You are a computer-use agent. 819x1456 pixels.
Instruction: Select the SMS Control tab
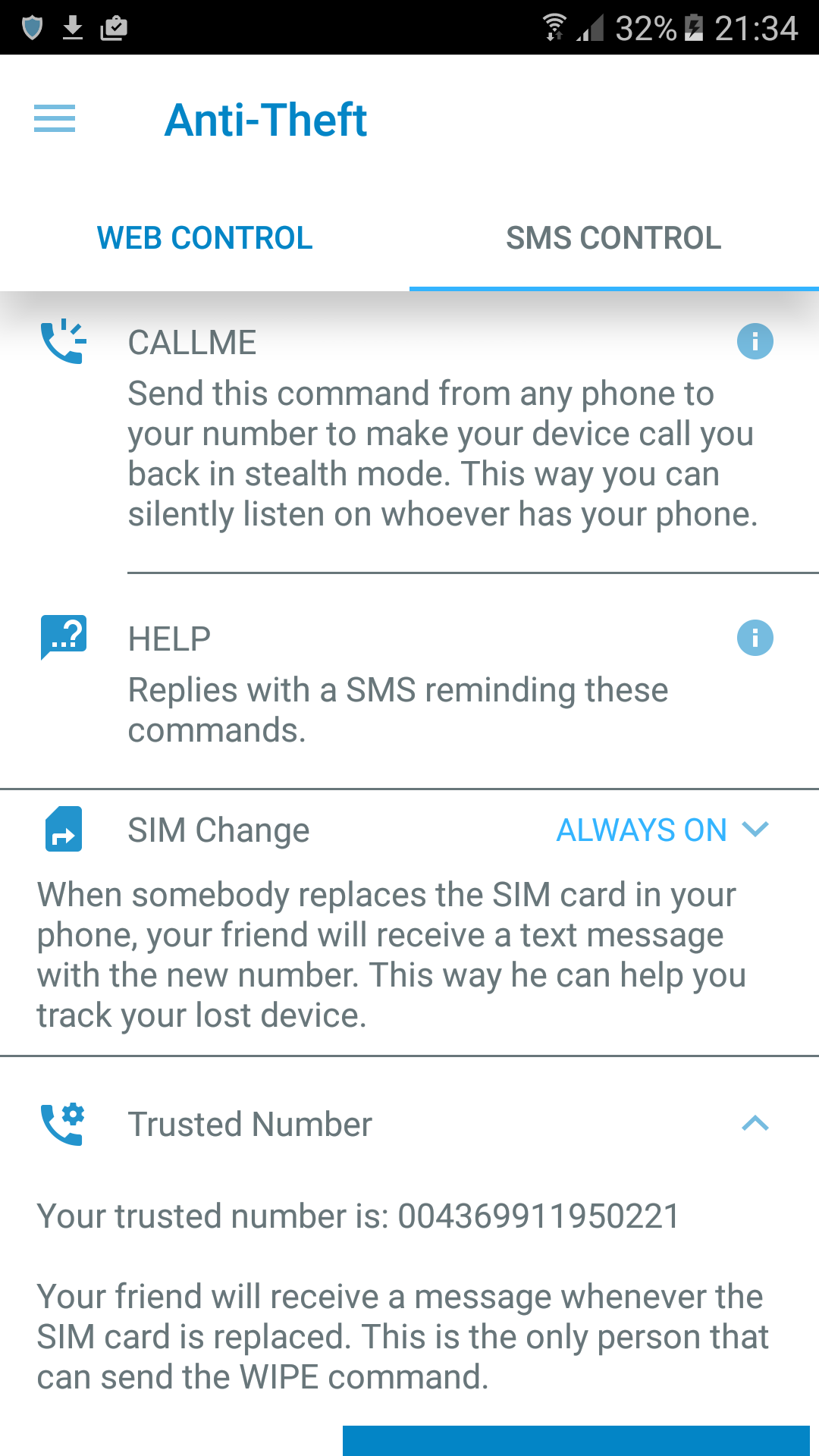613,238
